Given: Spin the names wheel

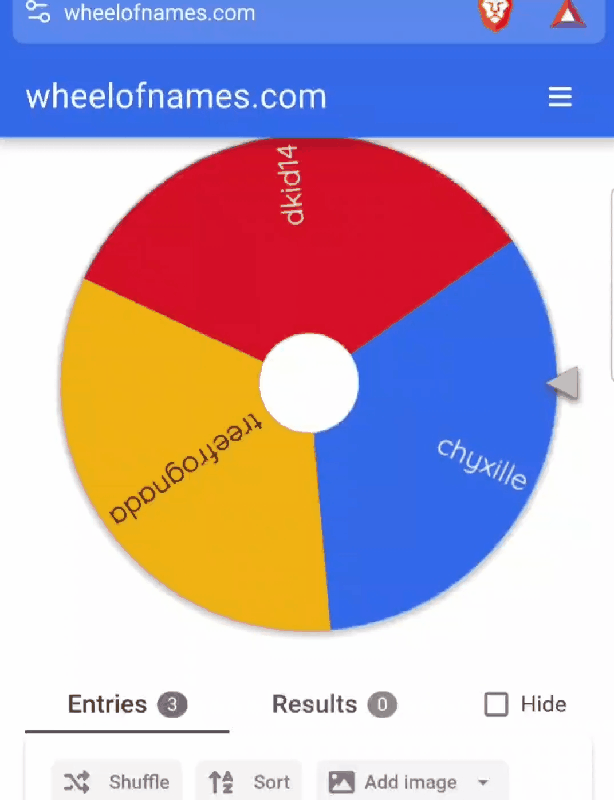Looking at the screenshot, I should click(309, 384).
